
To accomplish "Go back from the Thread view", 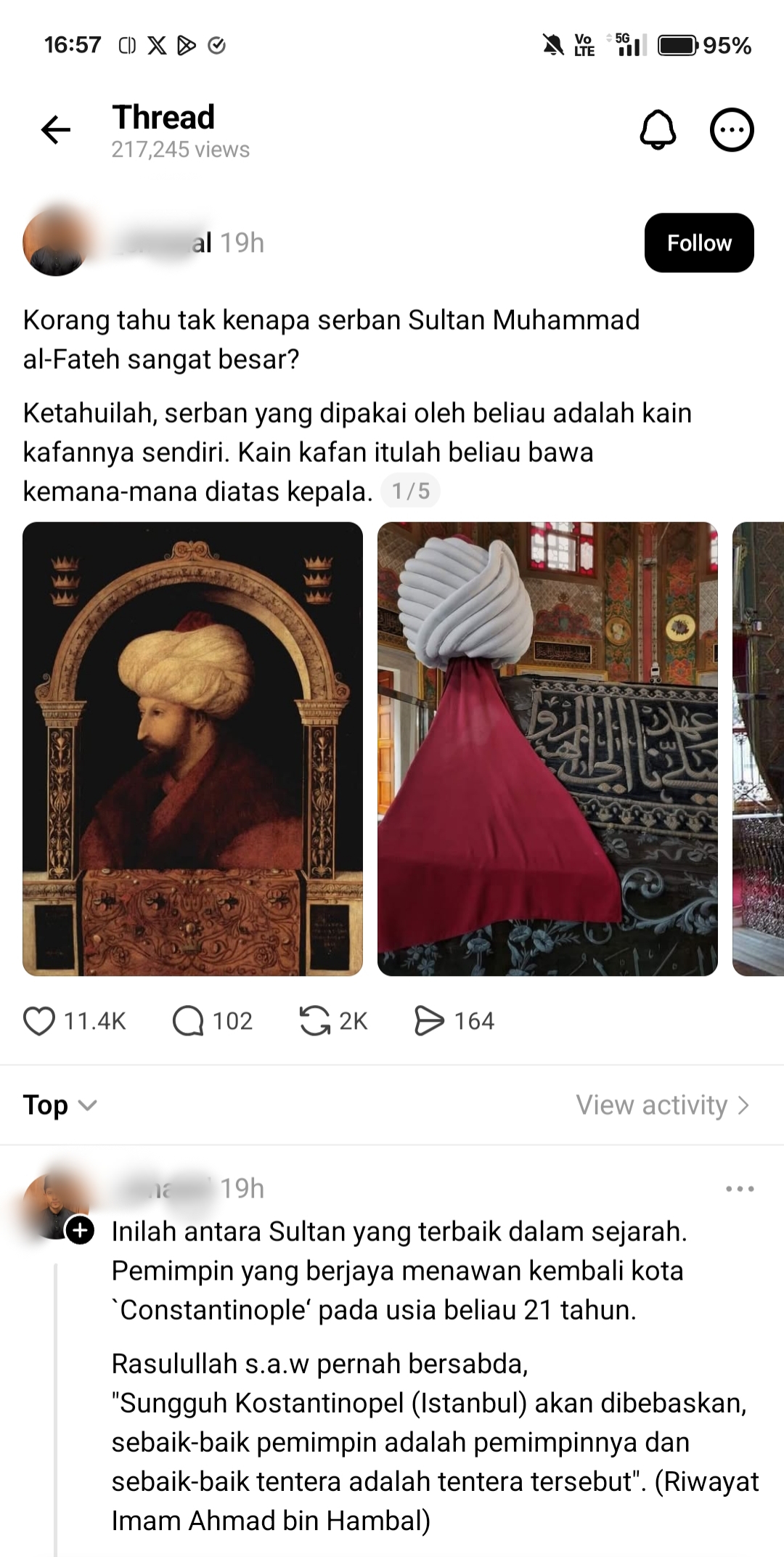I will 55,131.
